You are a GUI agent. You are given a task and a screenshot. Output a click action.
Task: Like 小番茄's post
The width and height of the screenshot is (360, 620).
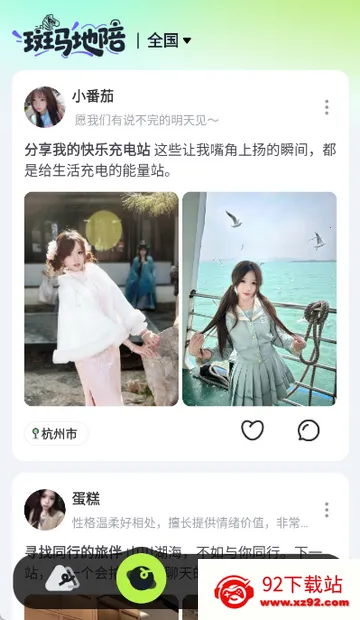252,430
